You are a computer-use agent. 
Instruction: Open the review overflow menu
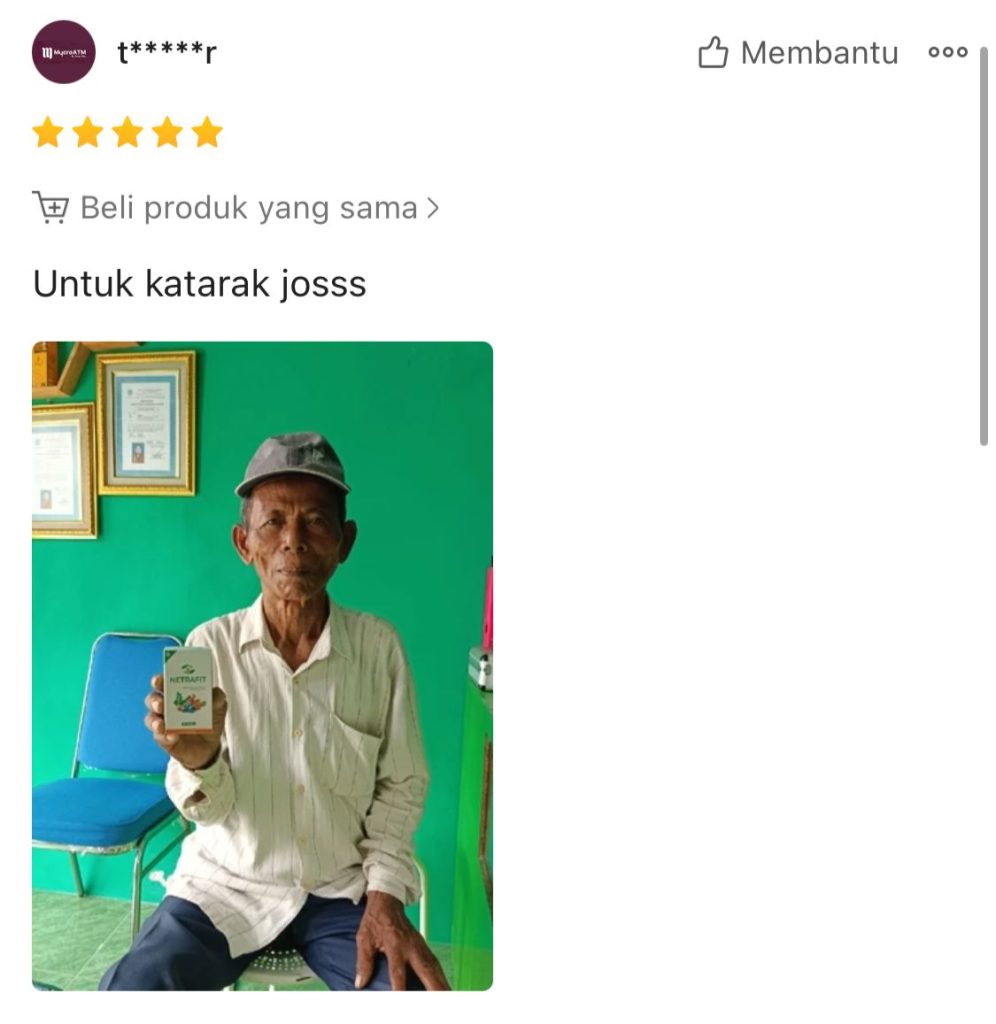(947, 53)
